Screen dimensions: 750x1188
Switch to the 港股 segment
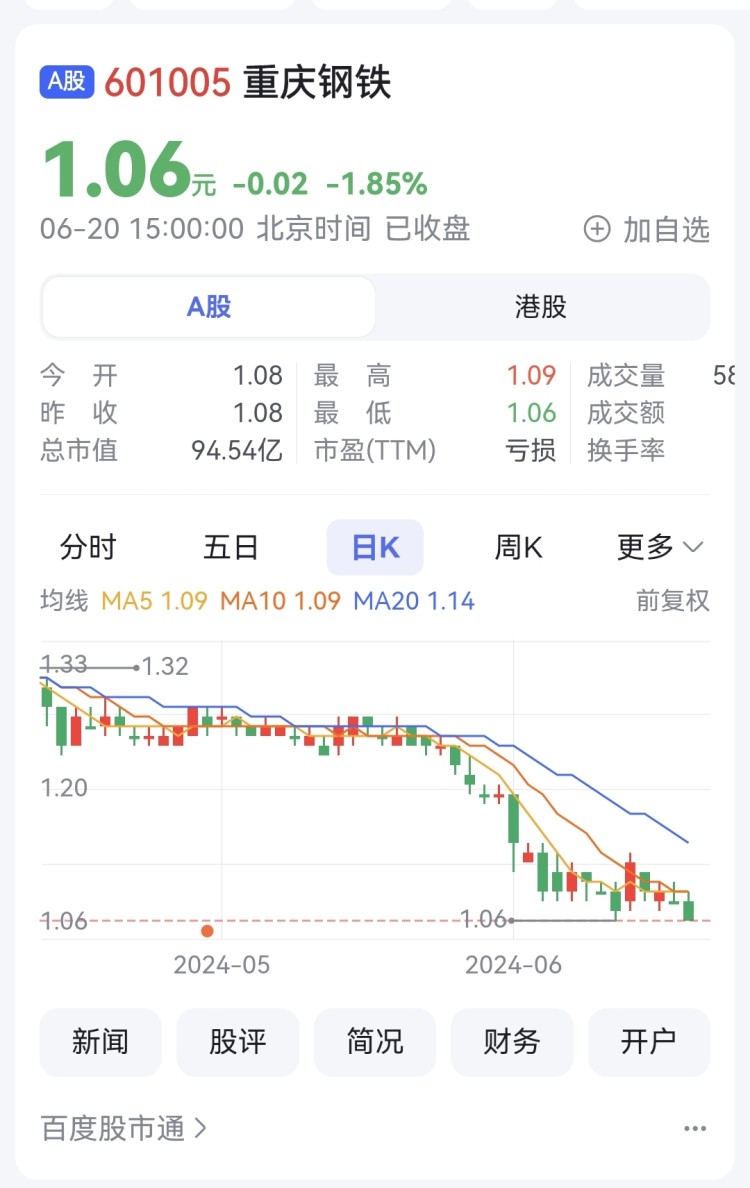pos(541,307)
